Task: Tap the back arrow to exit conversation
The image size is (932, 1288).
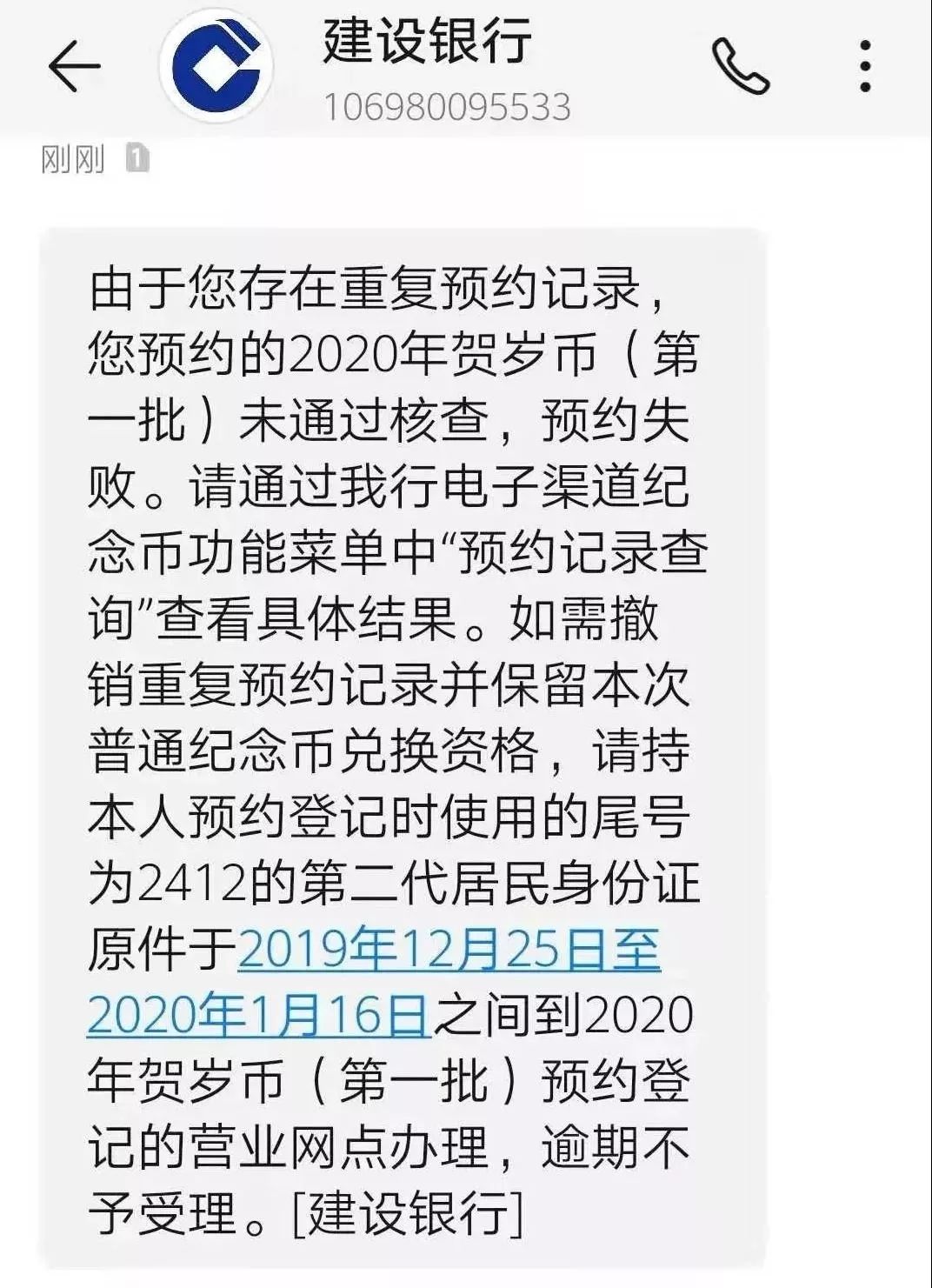Action: [x=72, y=65]
